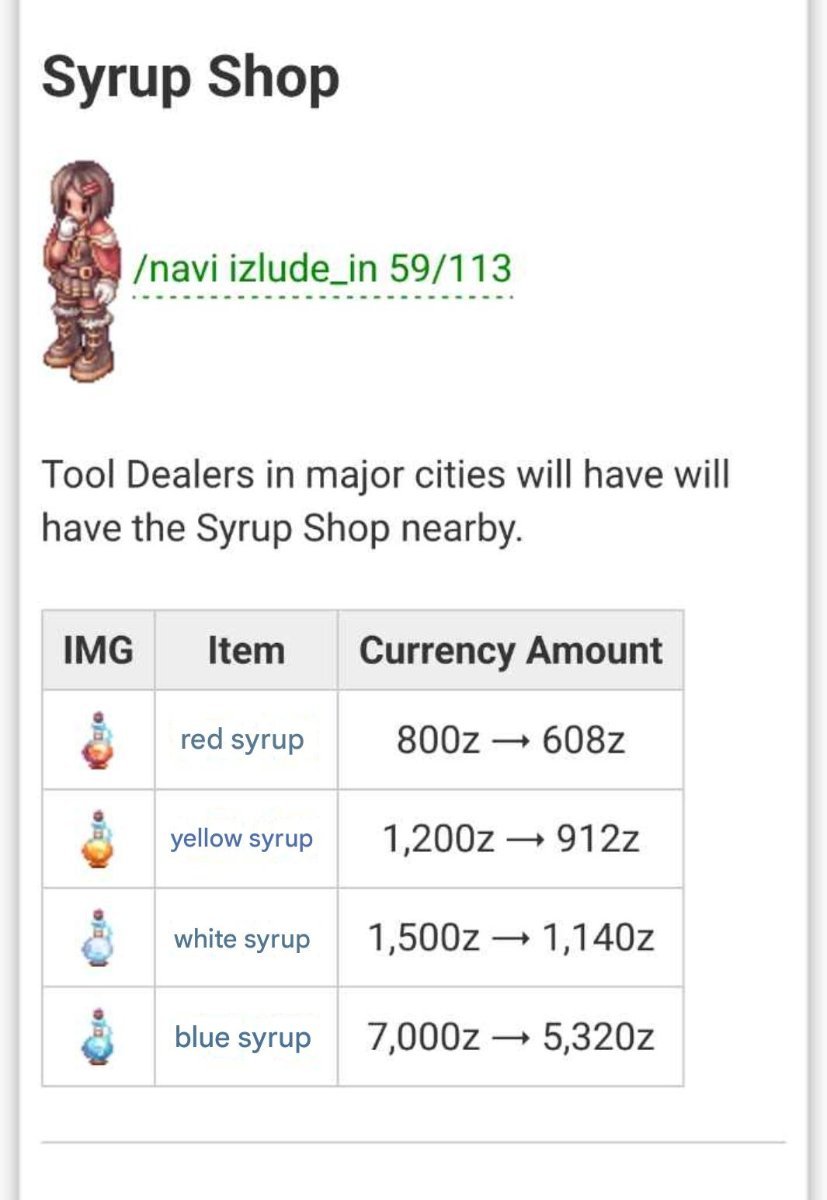Tap the /navi izlude_in 59/113 link
The image size is (827, 1200).
[x=322, y=269]
